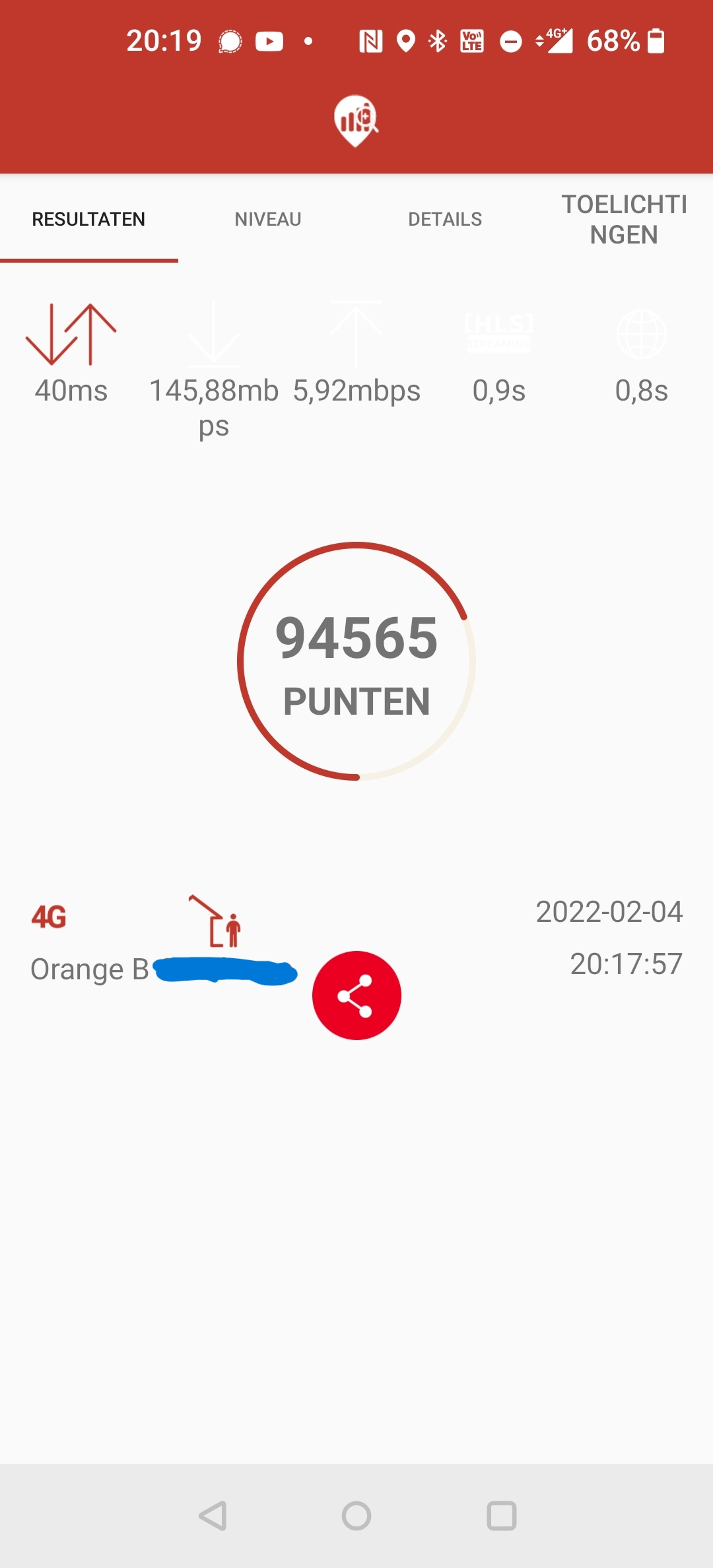Open the Details tab
Viewport: 713px width, 1568px height.
click(445, 219)
